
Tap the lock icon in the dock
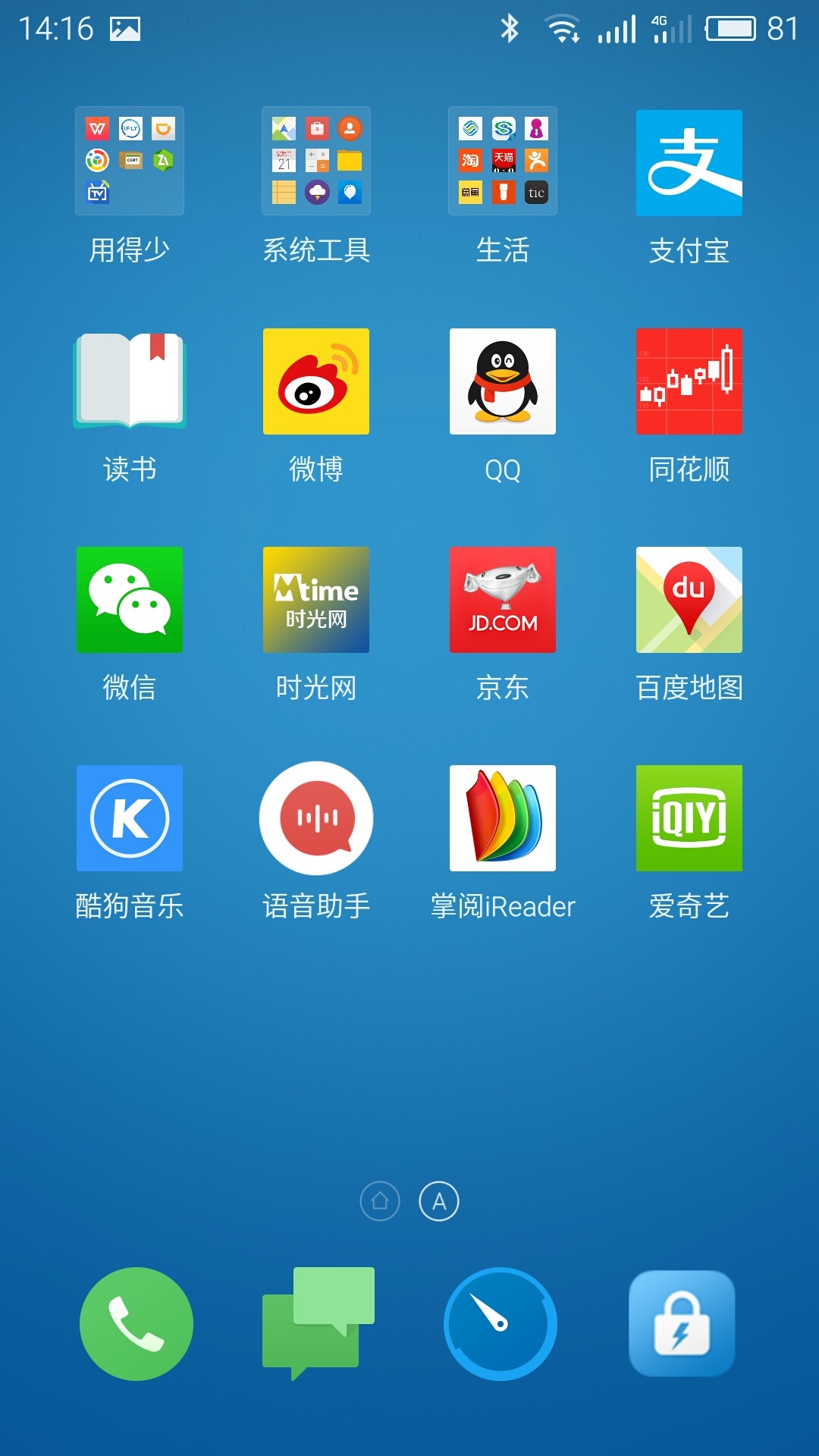pyautogui.click(x=682, y=1324)
